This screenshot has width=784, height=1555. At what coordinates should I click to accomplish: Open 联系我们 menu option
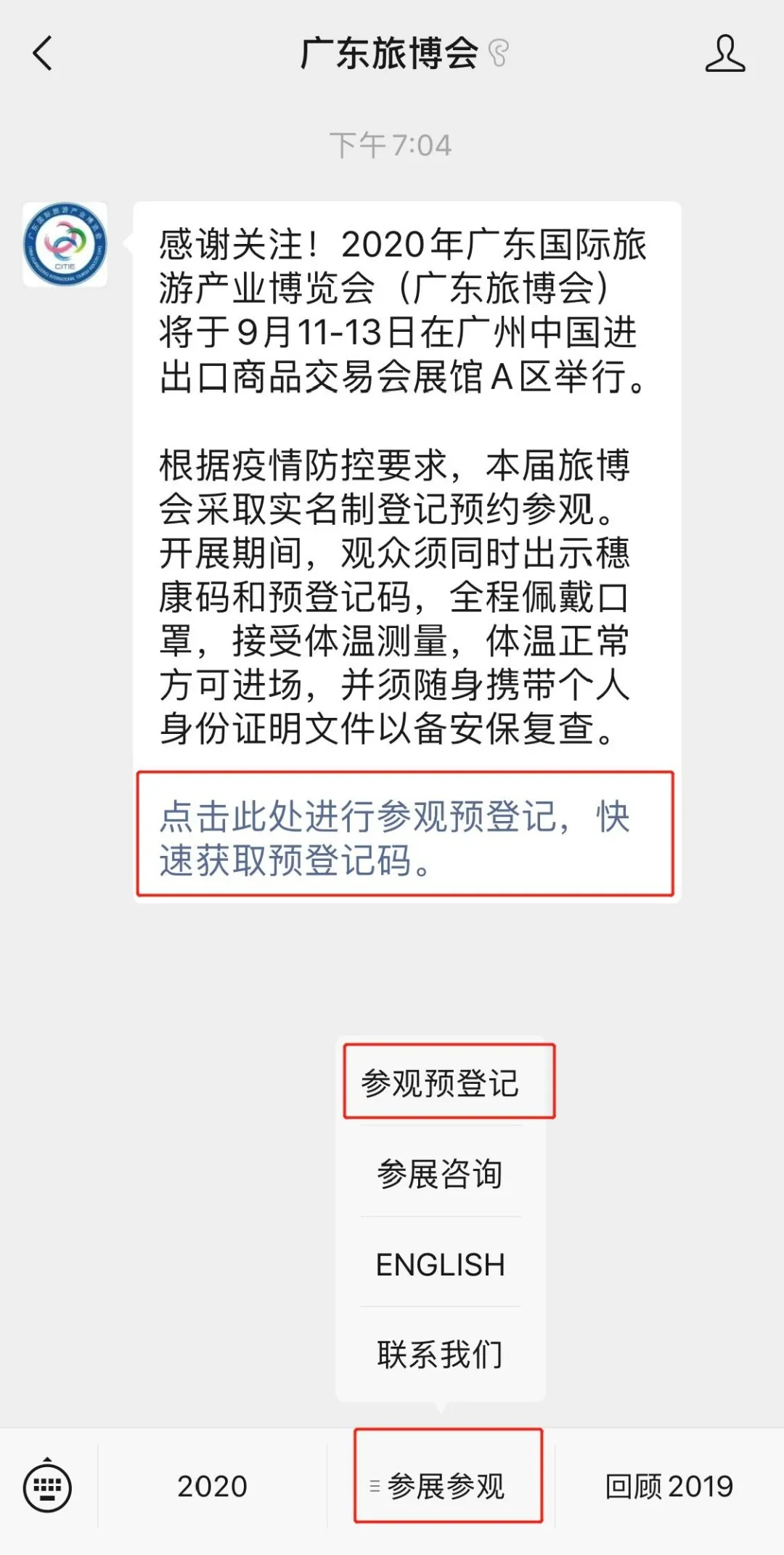tap(441, 1355)
